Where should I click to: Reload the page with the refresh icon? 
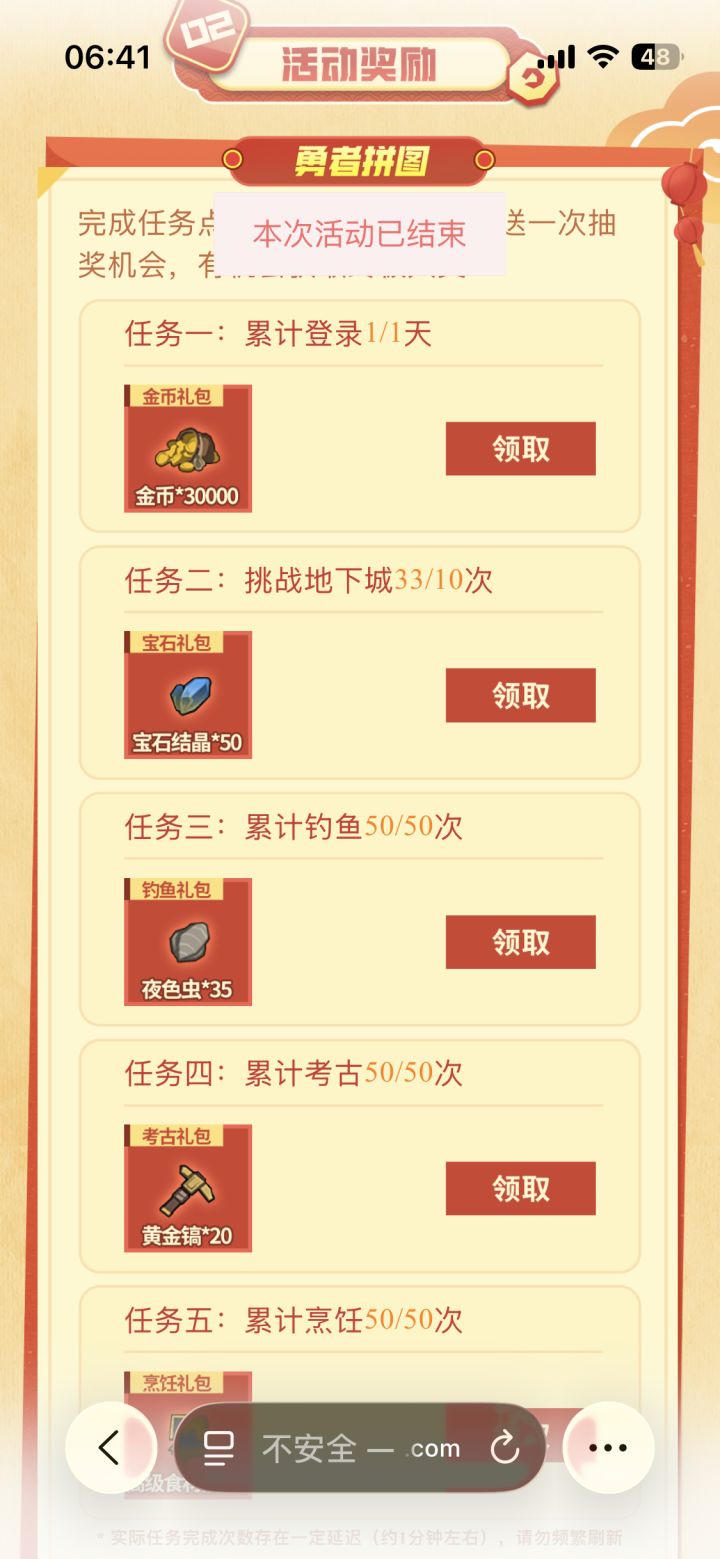(506, 1447)
